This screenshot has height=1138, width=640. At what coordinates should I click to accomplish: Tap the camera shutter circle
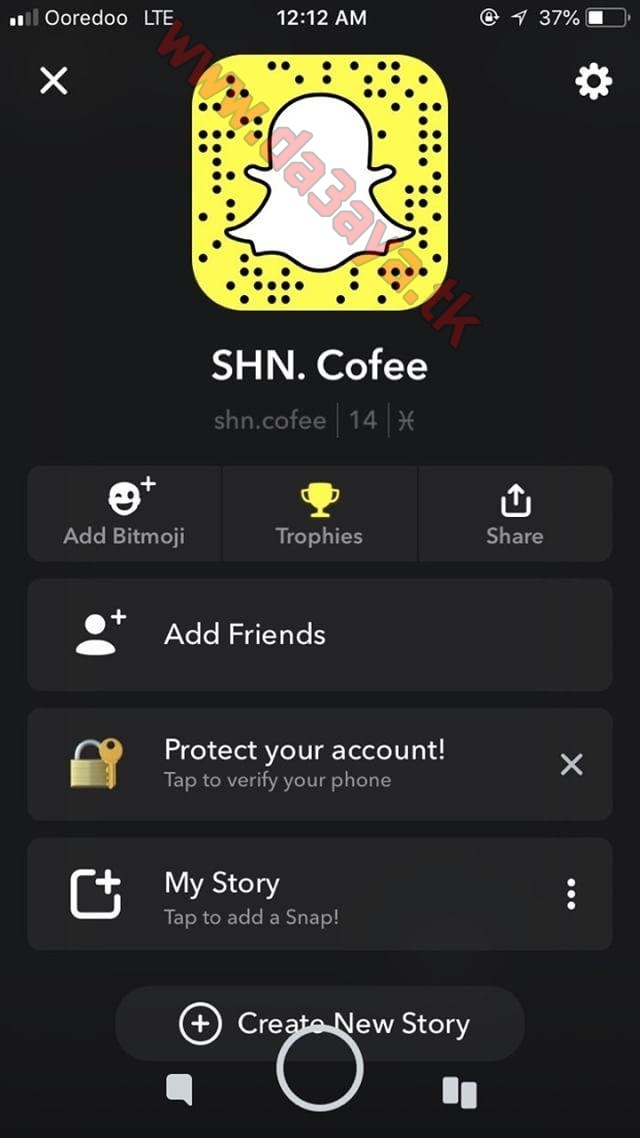point(319,1069)
